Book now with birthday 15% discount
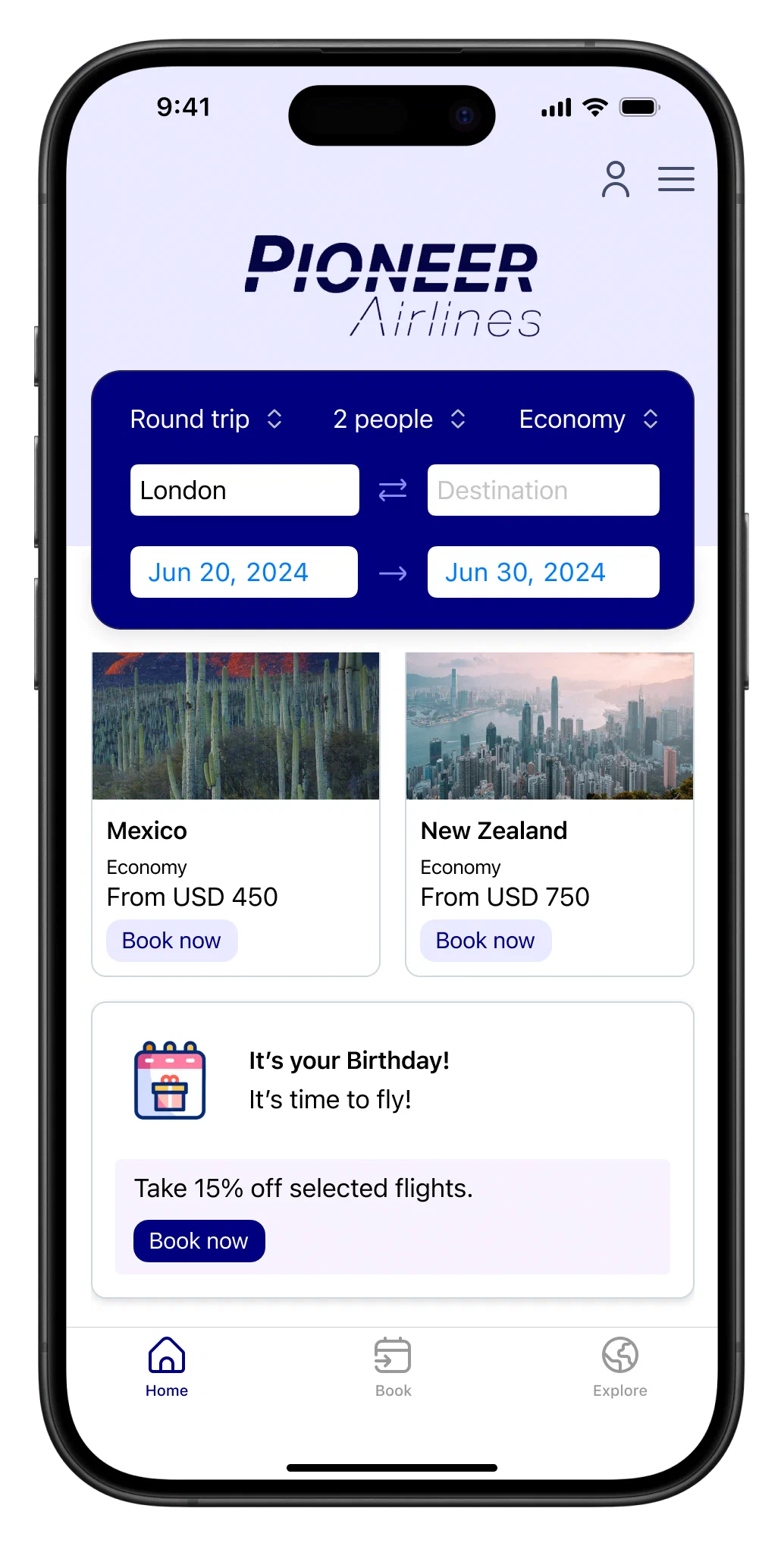This screenshot has width=784, height=1546. pos(199,1241)
